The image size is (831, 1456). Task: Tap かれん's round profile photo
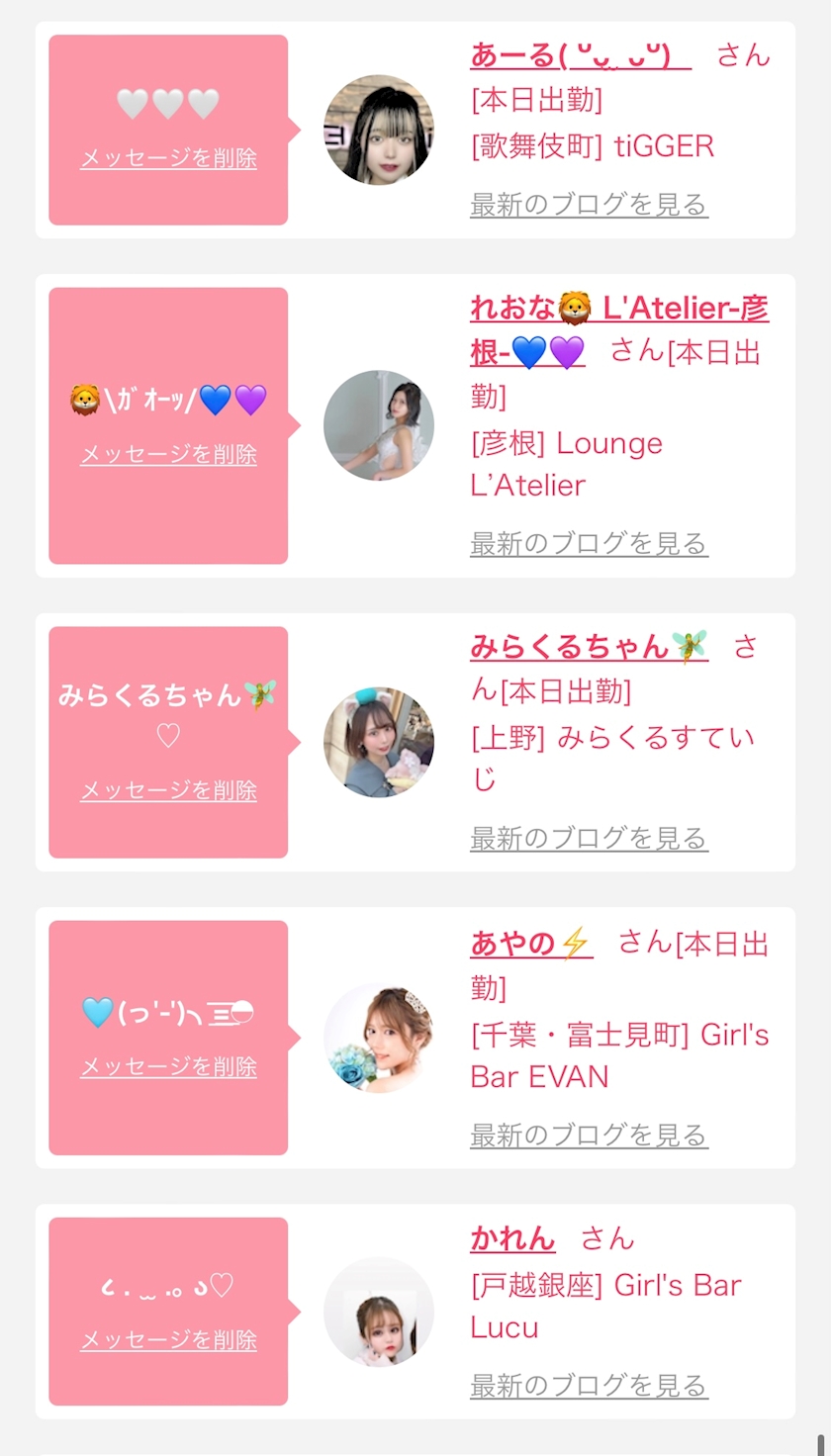coord(379,1312)
